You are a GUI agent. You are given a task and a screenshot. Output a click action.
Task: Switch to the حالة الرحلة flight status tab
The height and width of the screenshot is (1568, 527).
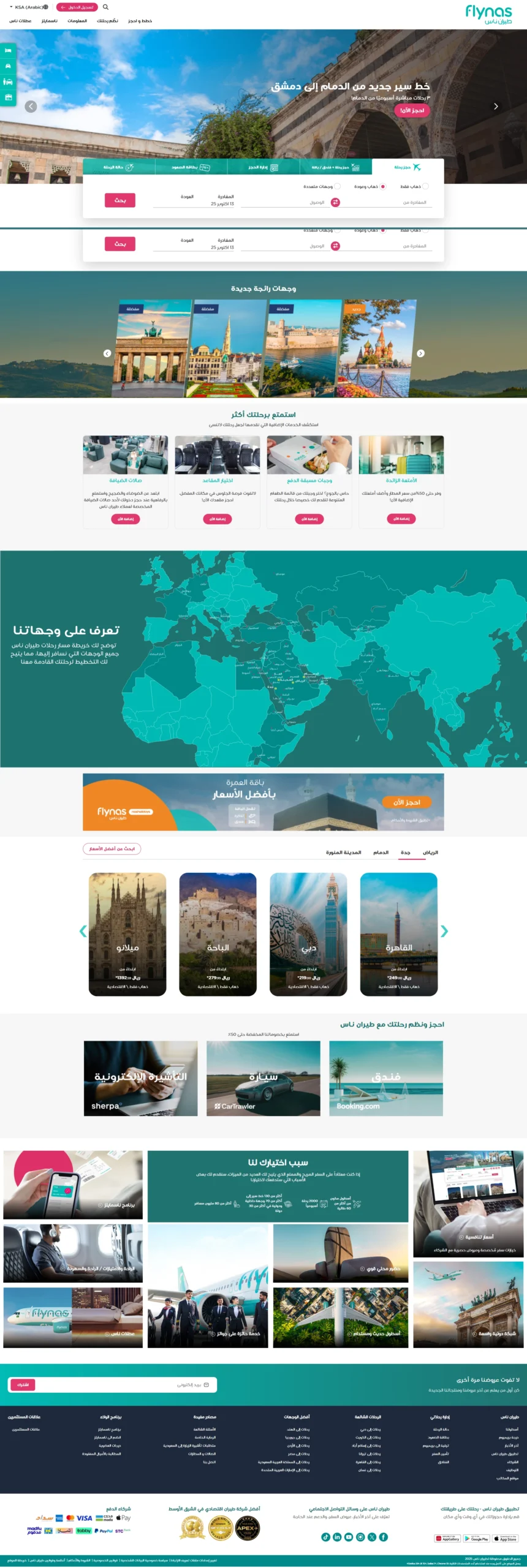(x=118, y=167)
